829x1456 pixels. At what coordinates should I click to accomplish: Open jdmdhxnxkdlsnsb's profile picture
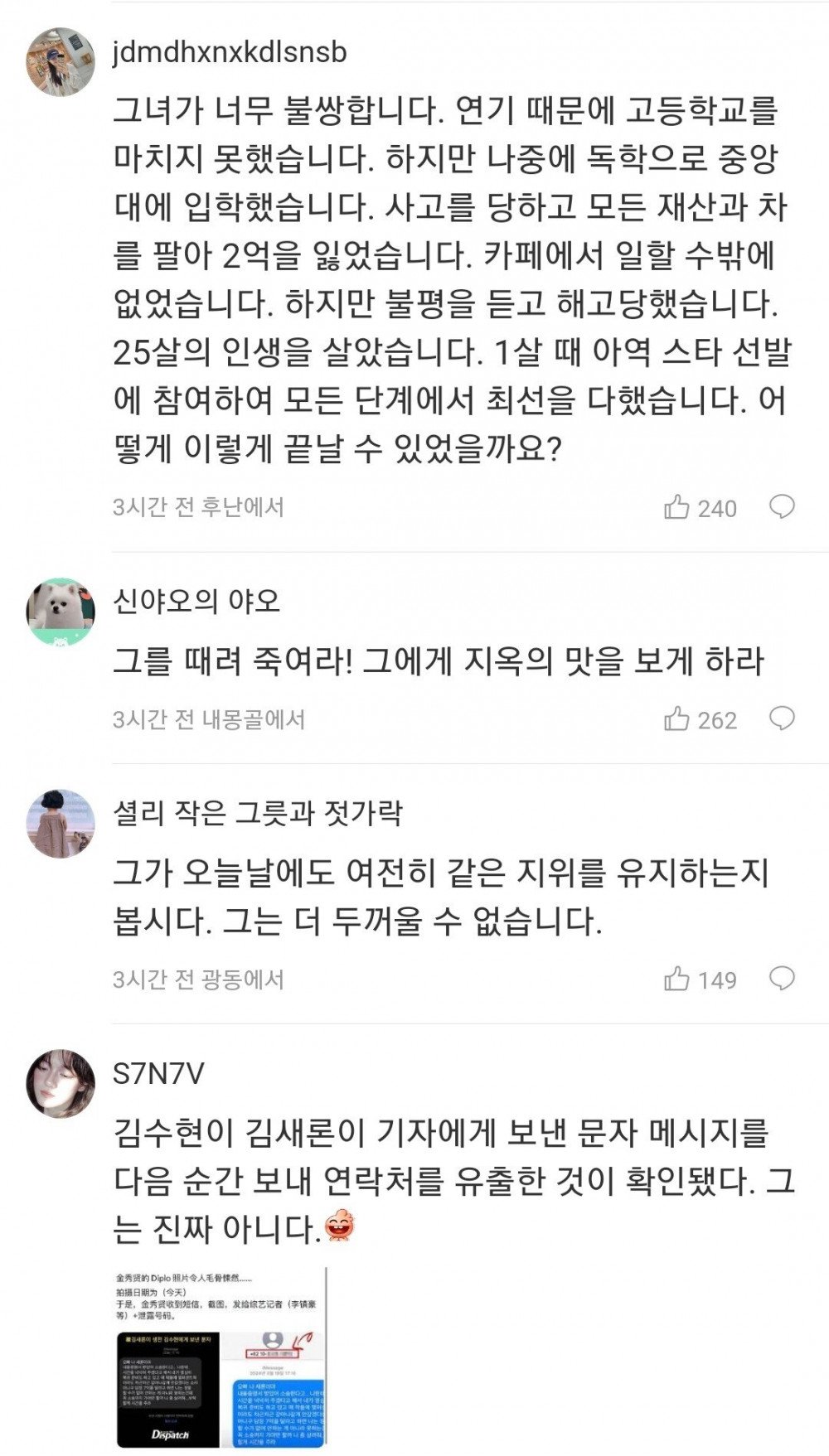pyautogui.click(x=60, y=62)
